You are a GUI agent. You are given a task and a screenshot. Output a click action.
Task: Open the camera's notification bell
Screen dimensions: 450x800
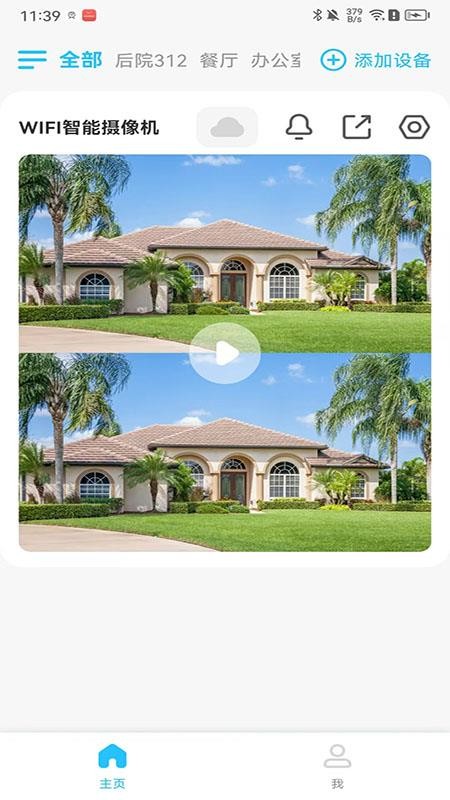click(299, 127)
